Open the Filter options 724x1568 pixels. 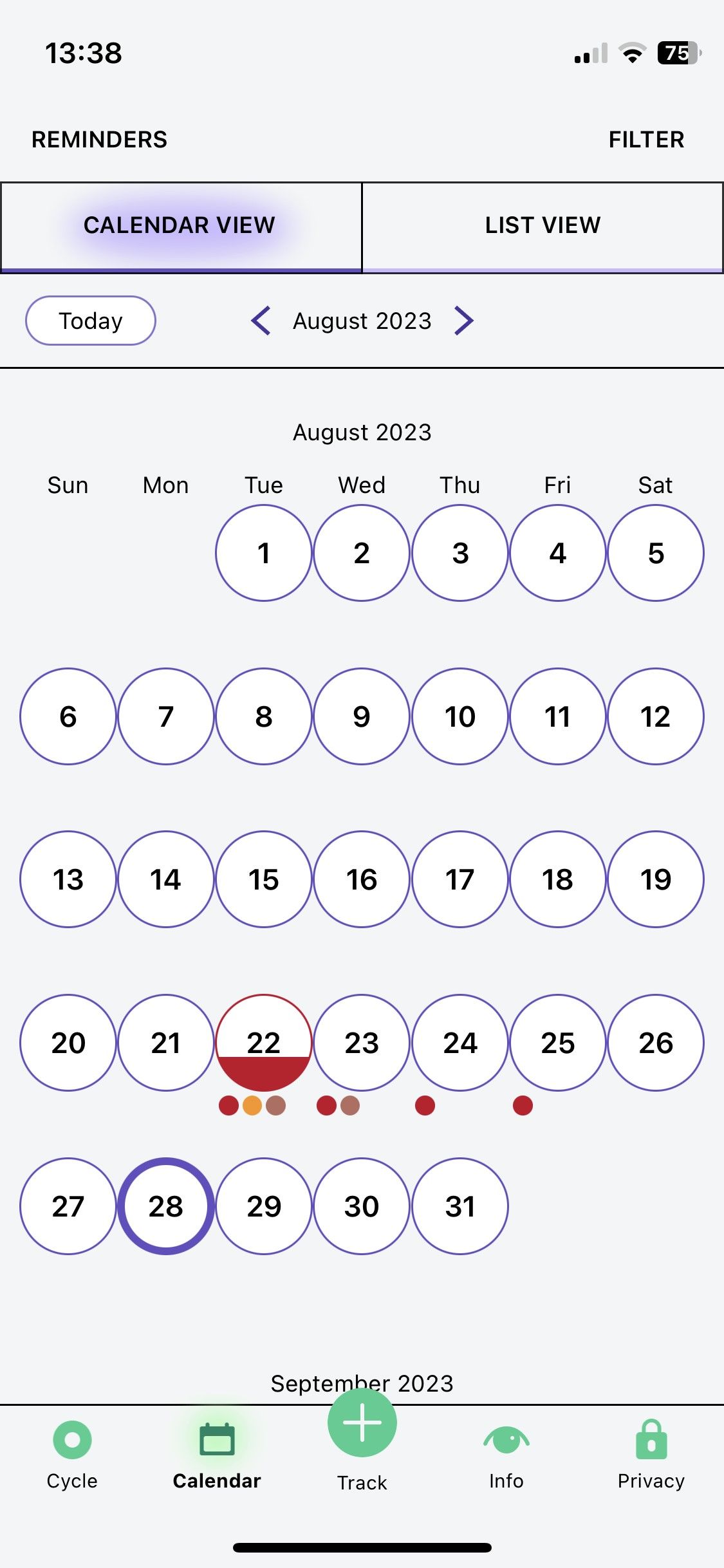[x=647, y=139]
